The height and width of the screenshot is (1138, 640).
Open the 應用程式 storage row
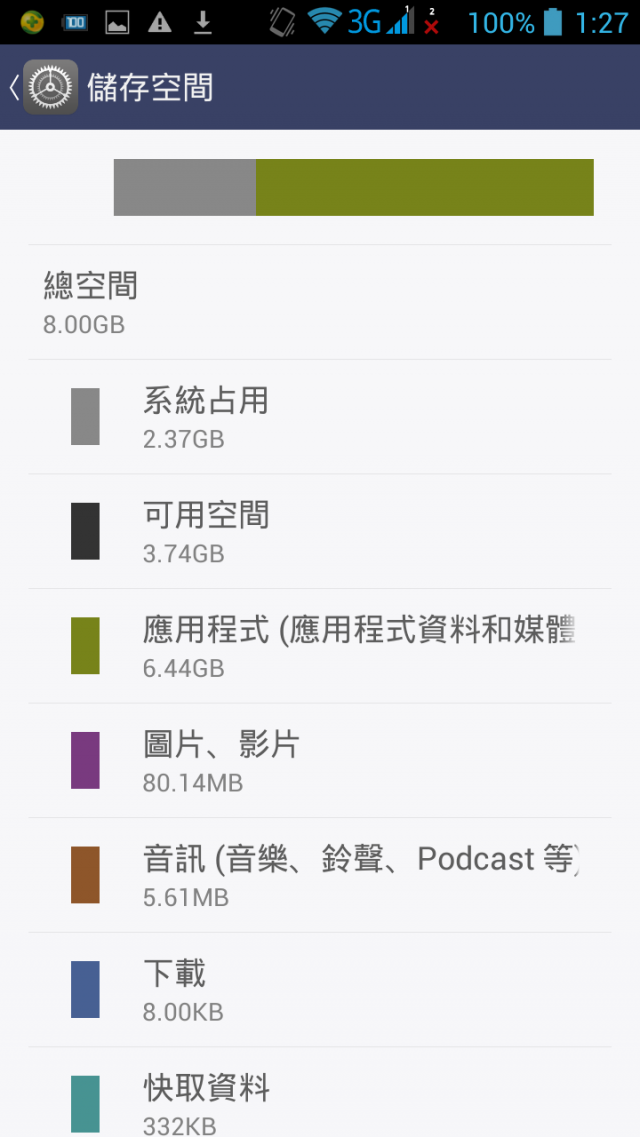click(x=320, y=646)
